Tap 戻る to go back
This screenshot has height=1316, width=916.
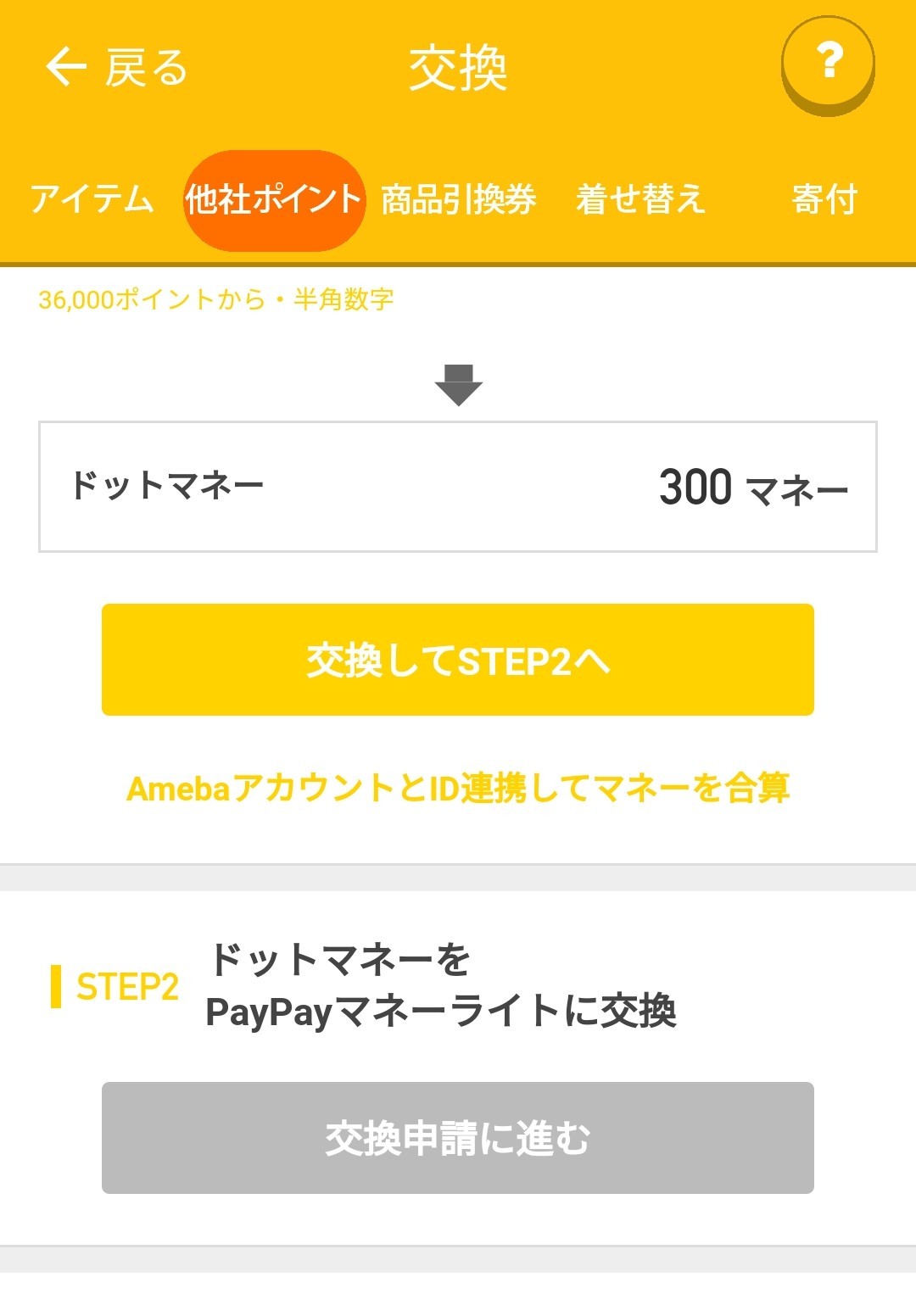[x=144, y=66]
